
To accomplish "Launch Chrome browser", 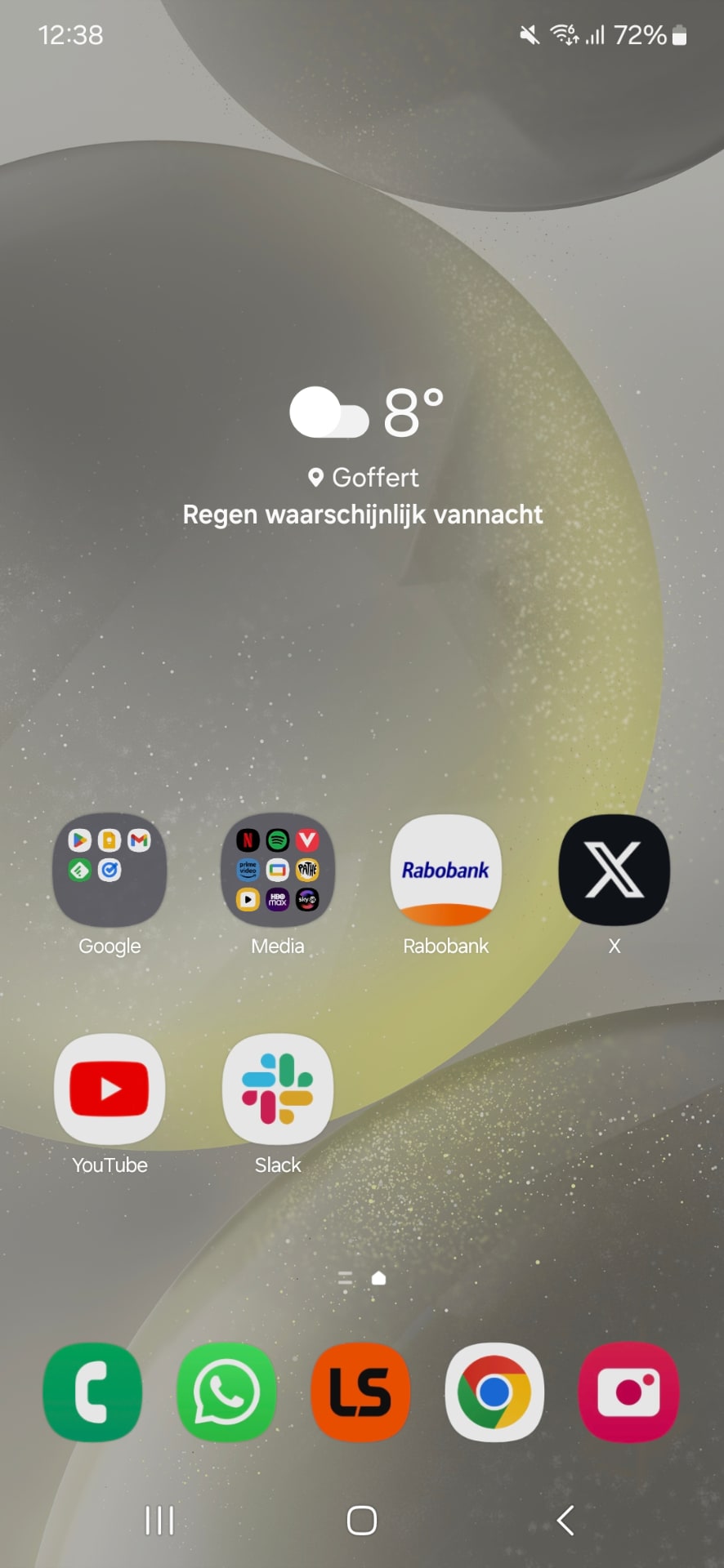I will click(x=494, y=1392).
